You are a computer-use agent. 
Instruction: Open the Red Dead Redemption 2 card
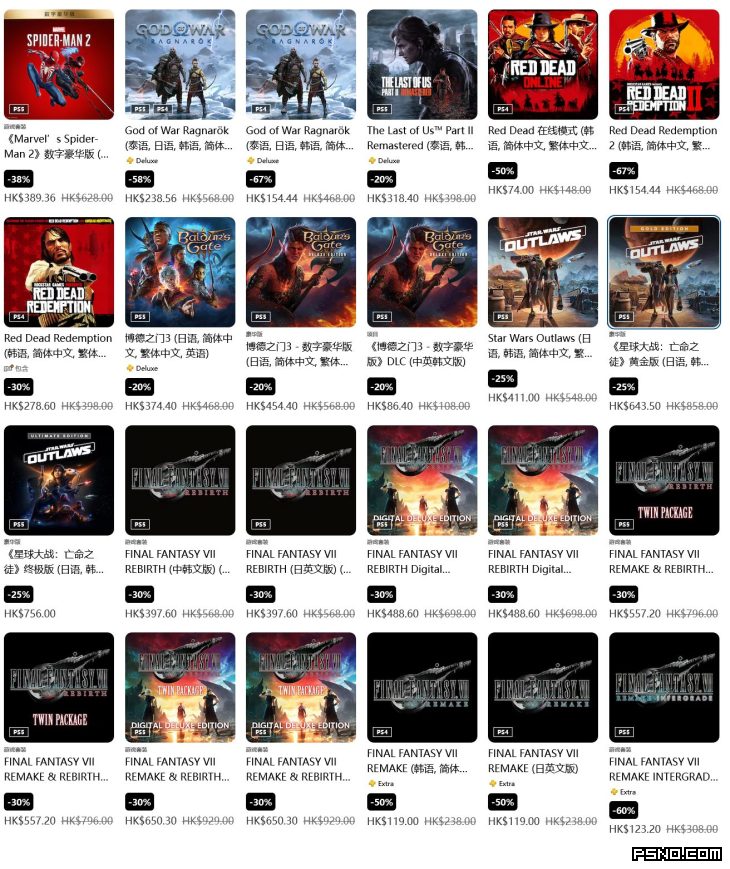pos(664,65)
